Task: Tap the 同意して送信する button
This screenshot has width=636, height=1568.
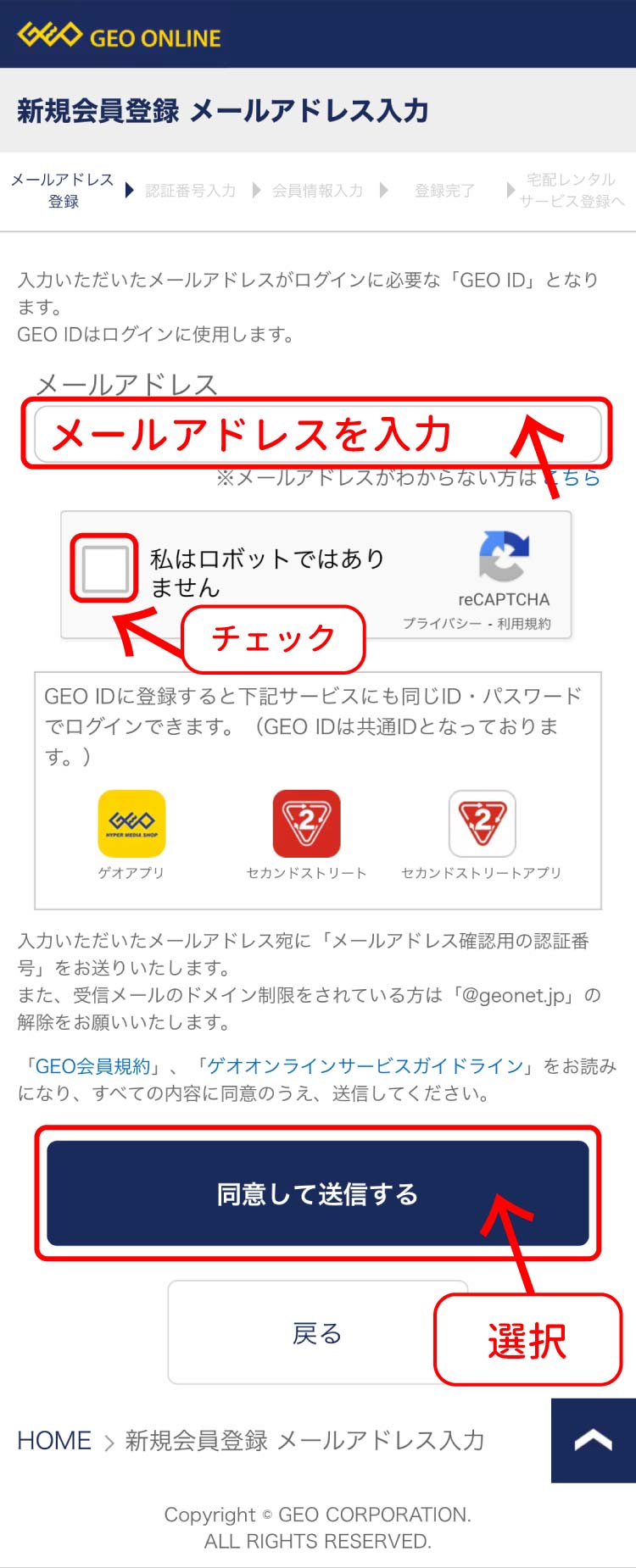Action: tap(317, 1193)
